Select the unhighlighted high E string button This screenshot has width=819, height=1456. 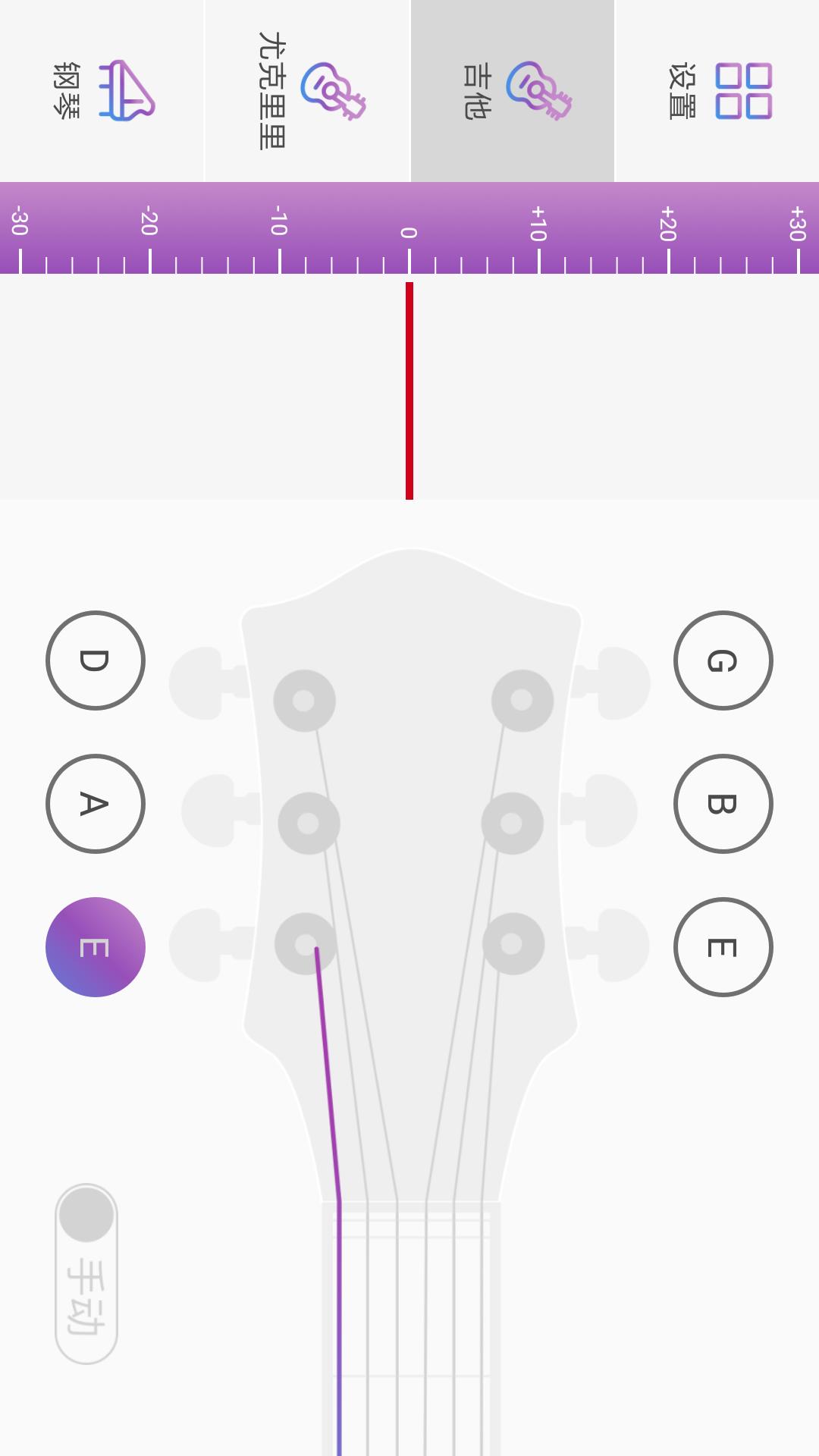click(x=723, y=947)
